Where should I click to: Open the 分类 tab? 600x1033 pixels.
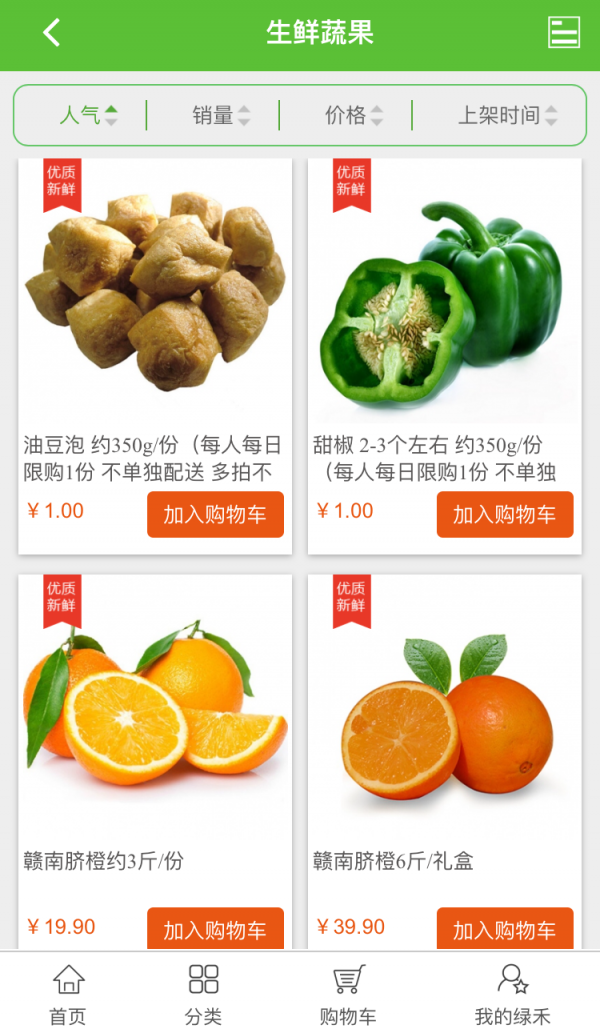pos(203,995)
